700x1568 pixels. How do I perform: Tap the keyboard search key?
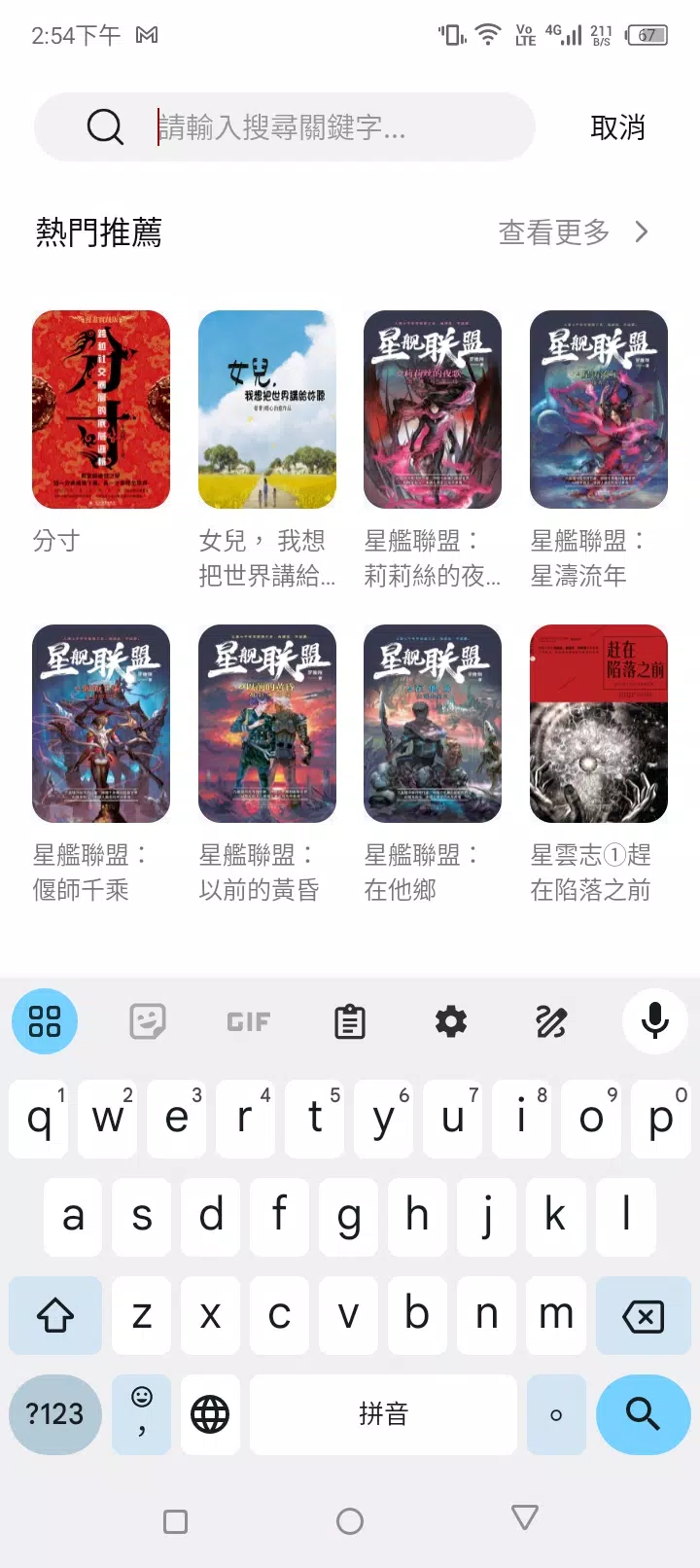(x=643, y=1413)
